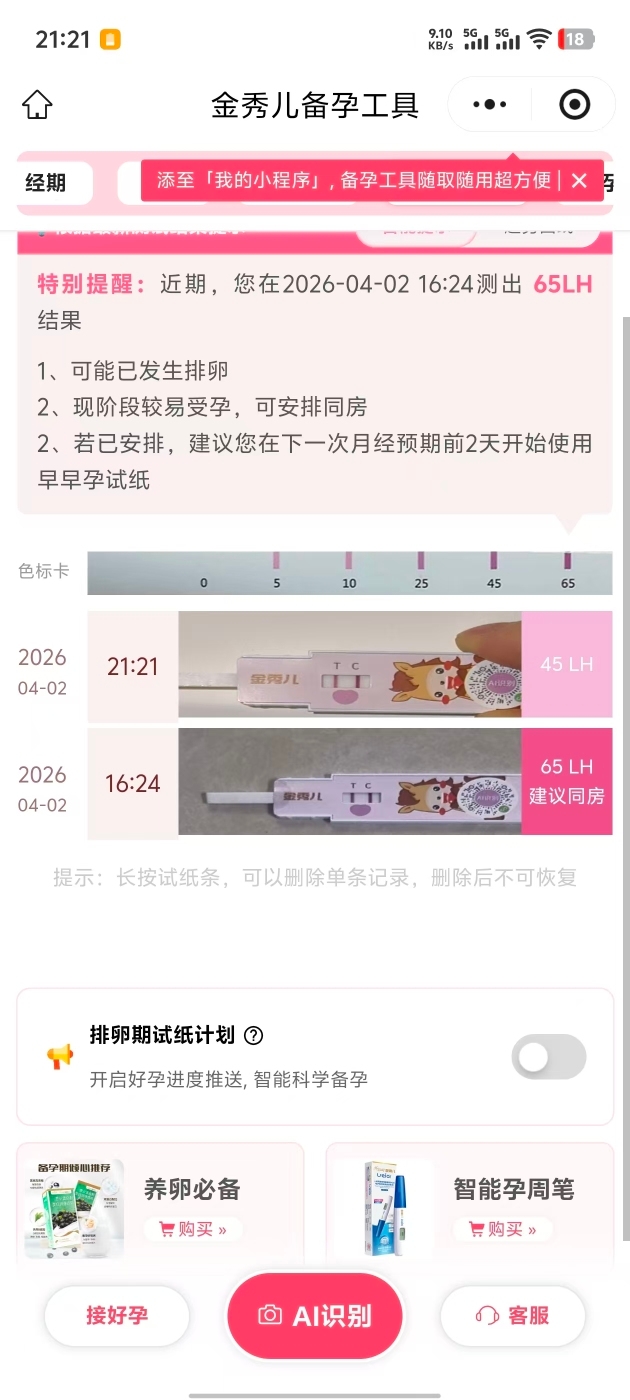
Task: Show help for 排卵期试纸计划
Action: [254, 1035]
